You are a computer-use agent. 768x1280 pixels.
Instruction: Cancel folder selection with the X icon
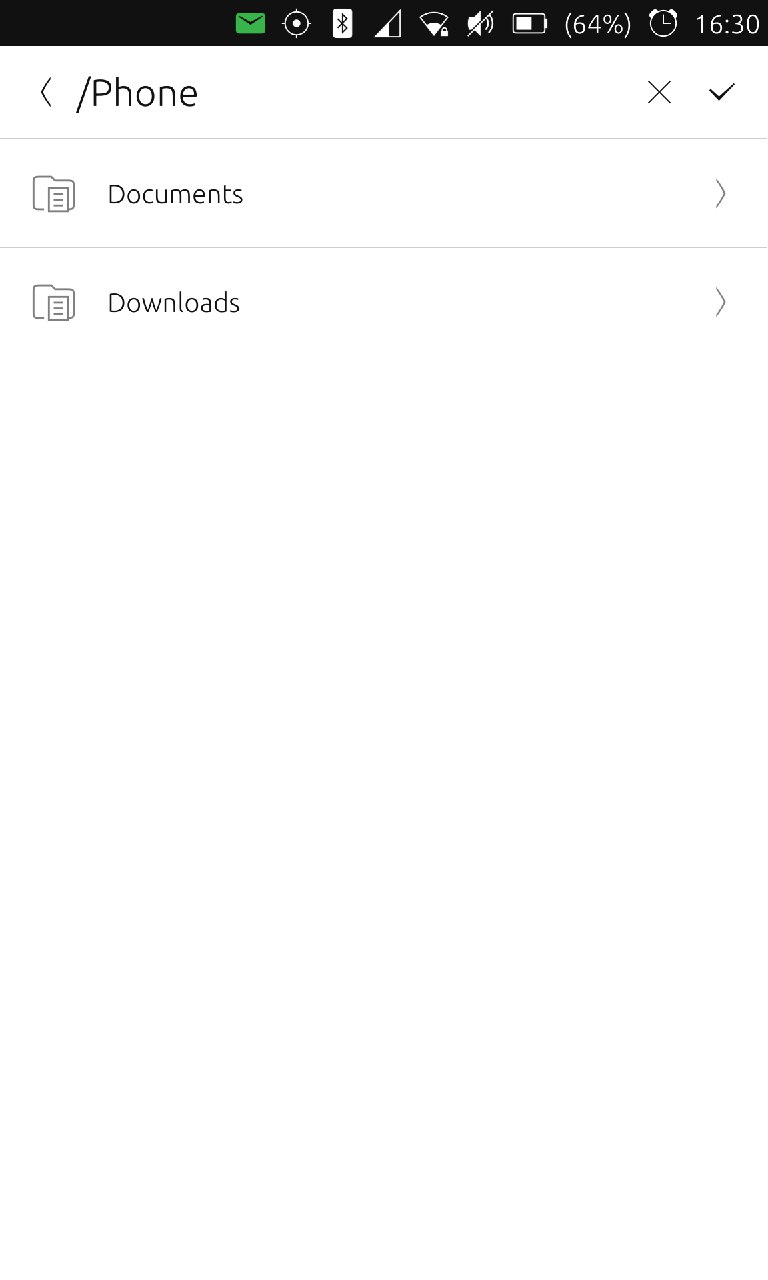point(659,93)
